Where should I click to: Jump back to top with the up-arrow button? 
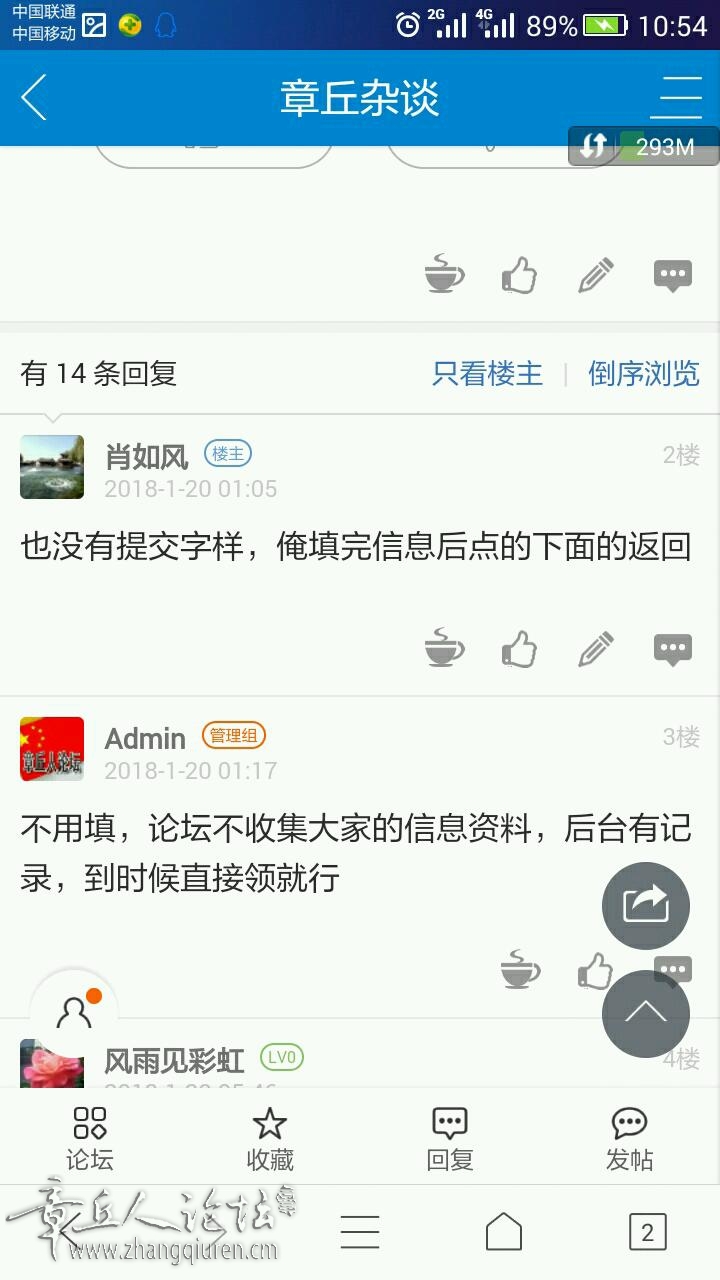pos(646,1013)
